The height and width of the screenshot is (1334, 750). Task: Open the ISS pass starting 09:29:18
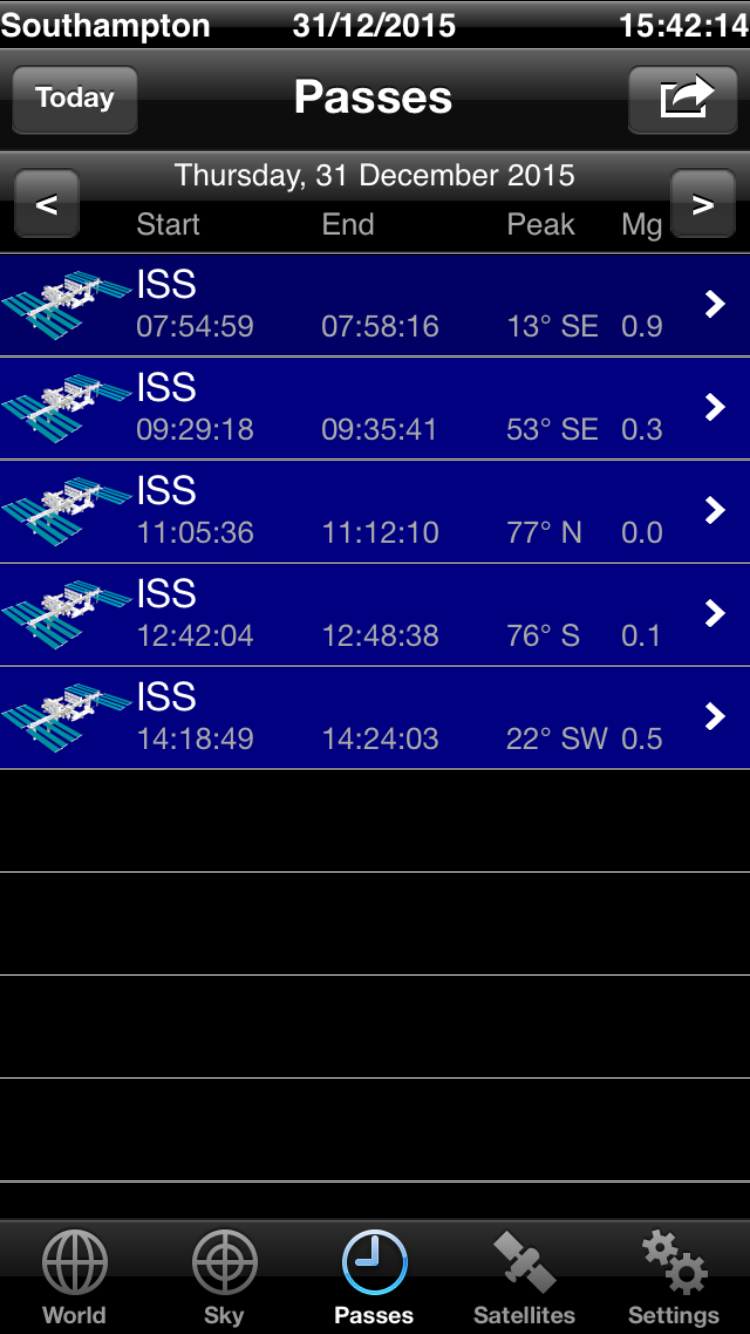tap(375, 408)
